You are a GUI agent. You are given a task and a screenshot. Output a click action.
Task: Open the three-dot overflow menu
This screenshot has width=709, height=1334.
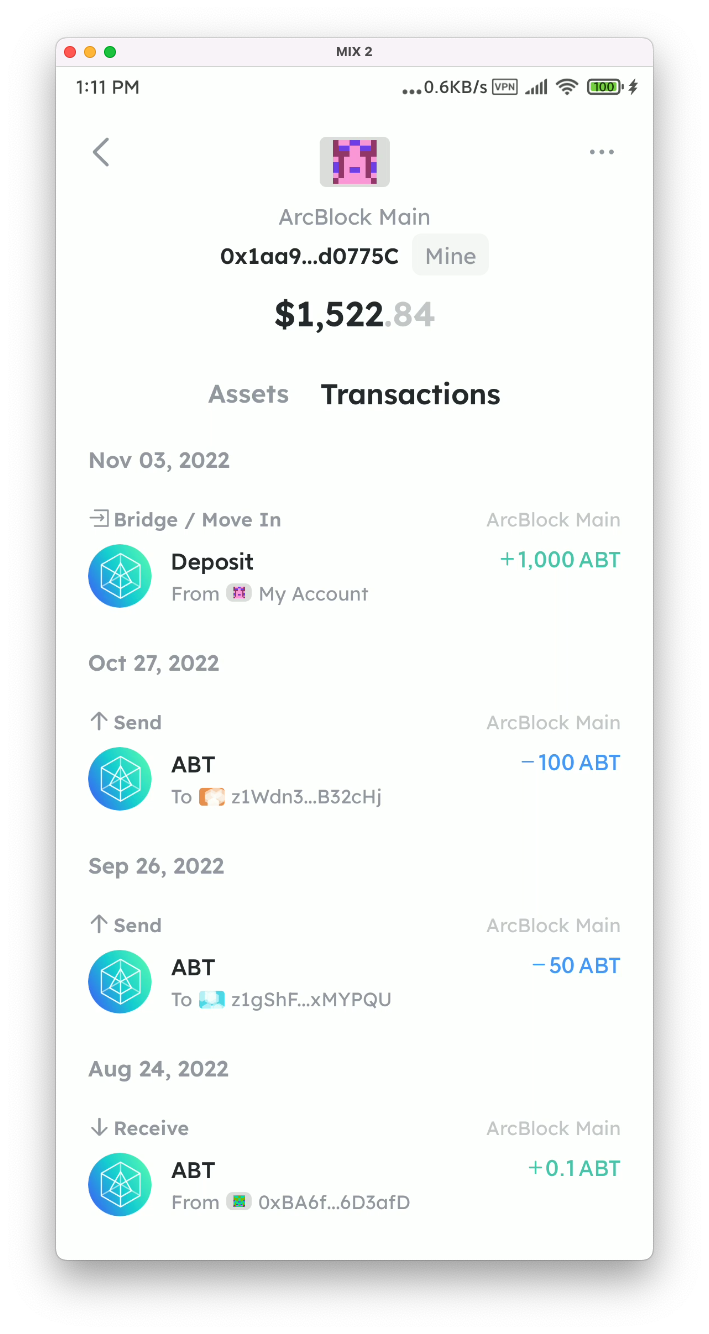[601, 152]
